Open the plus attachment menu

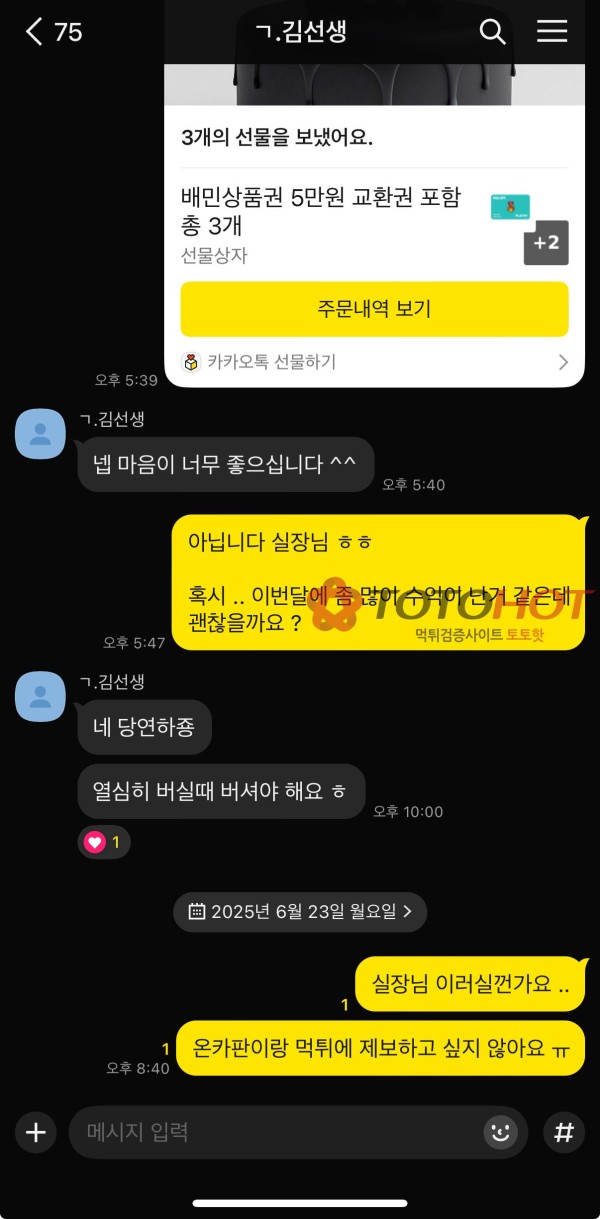point(36,1132)
